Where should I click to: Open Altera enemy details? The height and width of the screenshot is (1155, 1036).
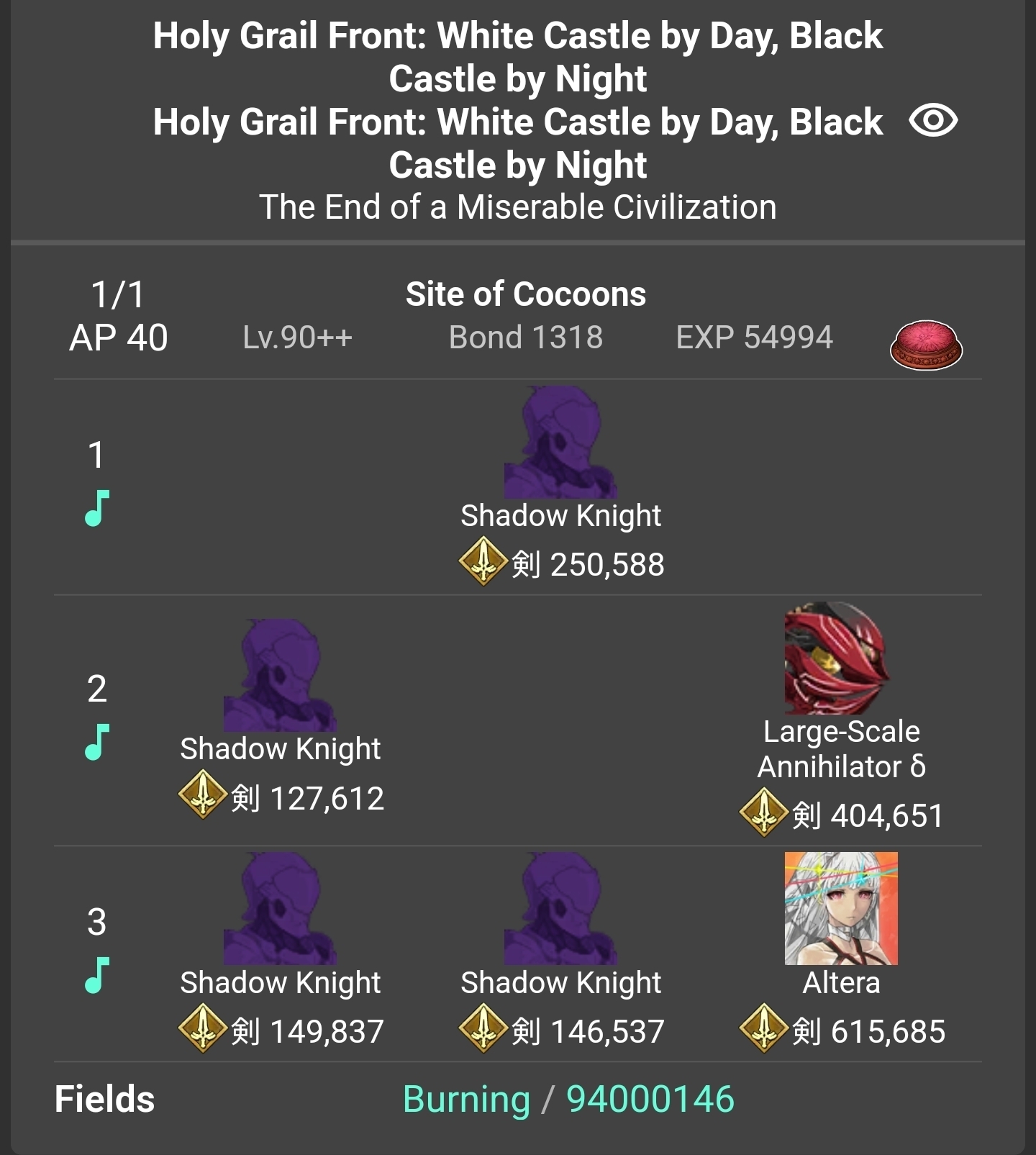click(x=840, y=909)
